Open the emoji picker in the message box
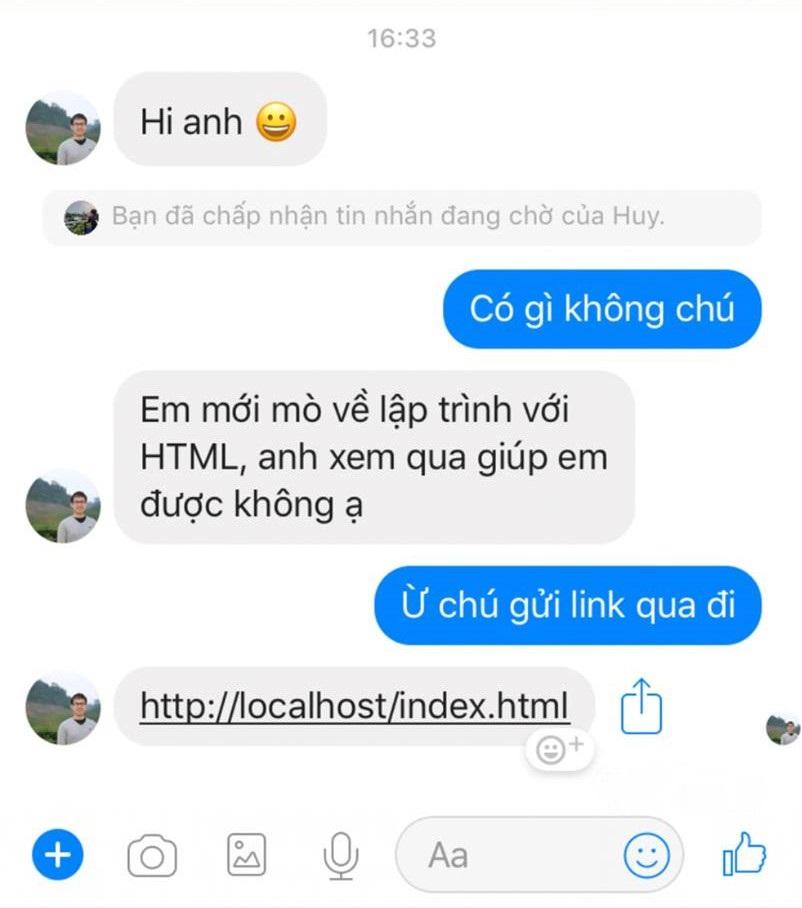Image resolution: width=802 pixels, height=908 pixels. pyautogui.click(x=647, y=855)
